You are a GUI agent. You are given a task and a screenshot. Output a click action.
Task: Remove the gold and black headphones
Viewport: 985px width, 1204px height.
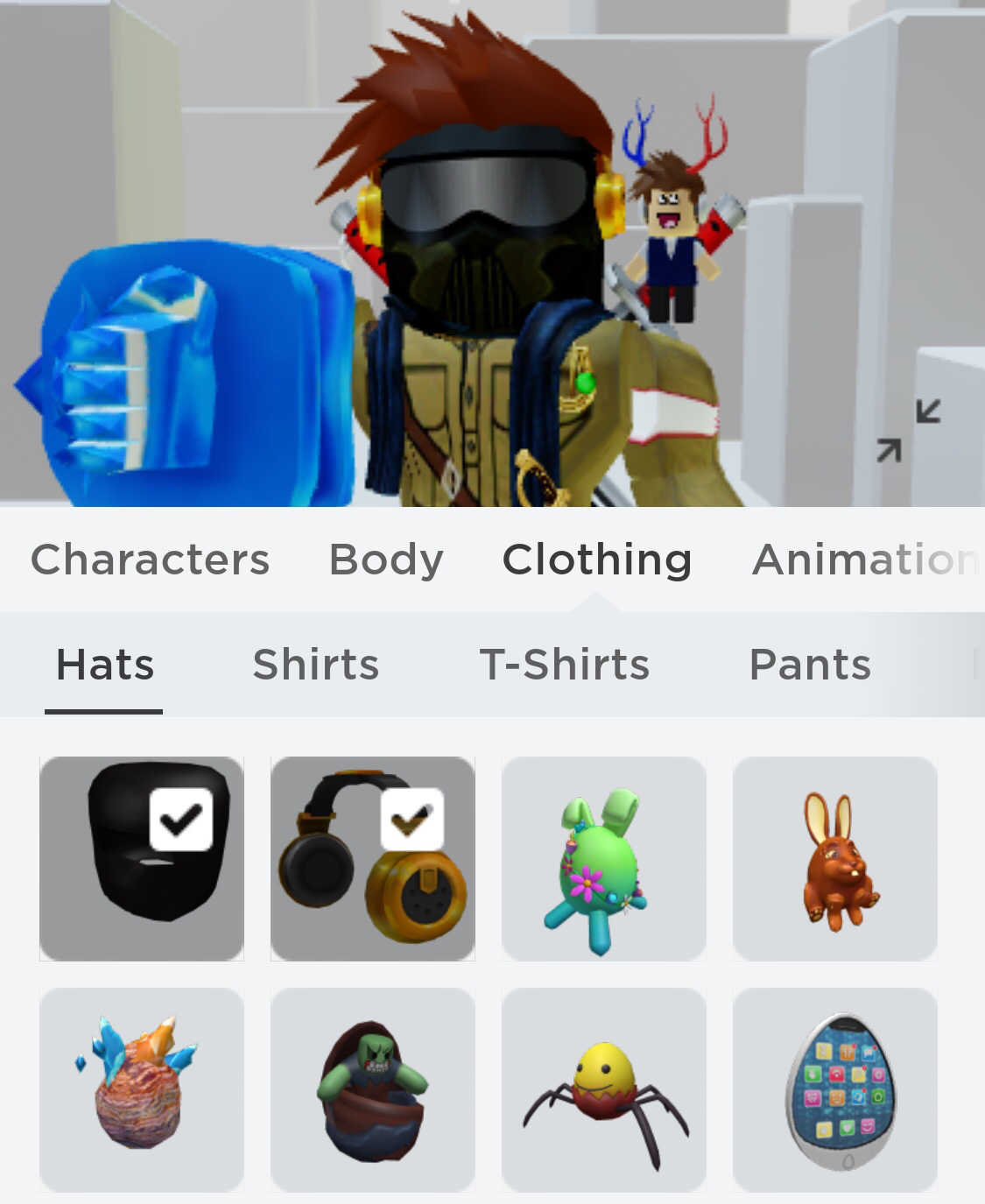pyautogui.click(x=373, y=859)
